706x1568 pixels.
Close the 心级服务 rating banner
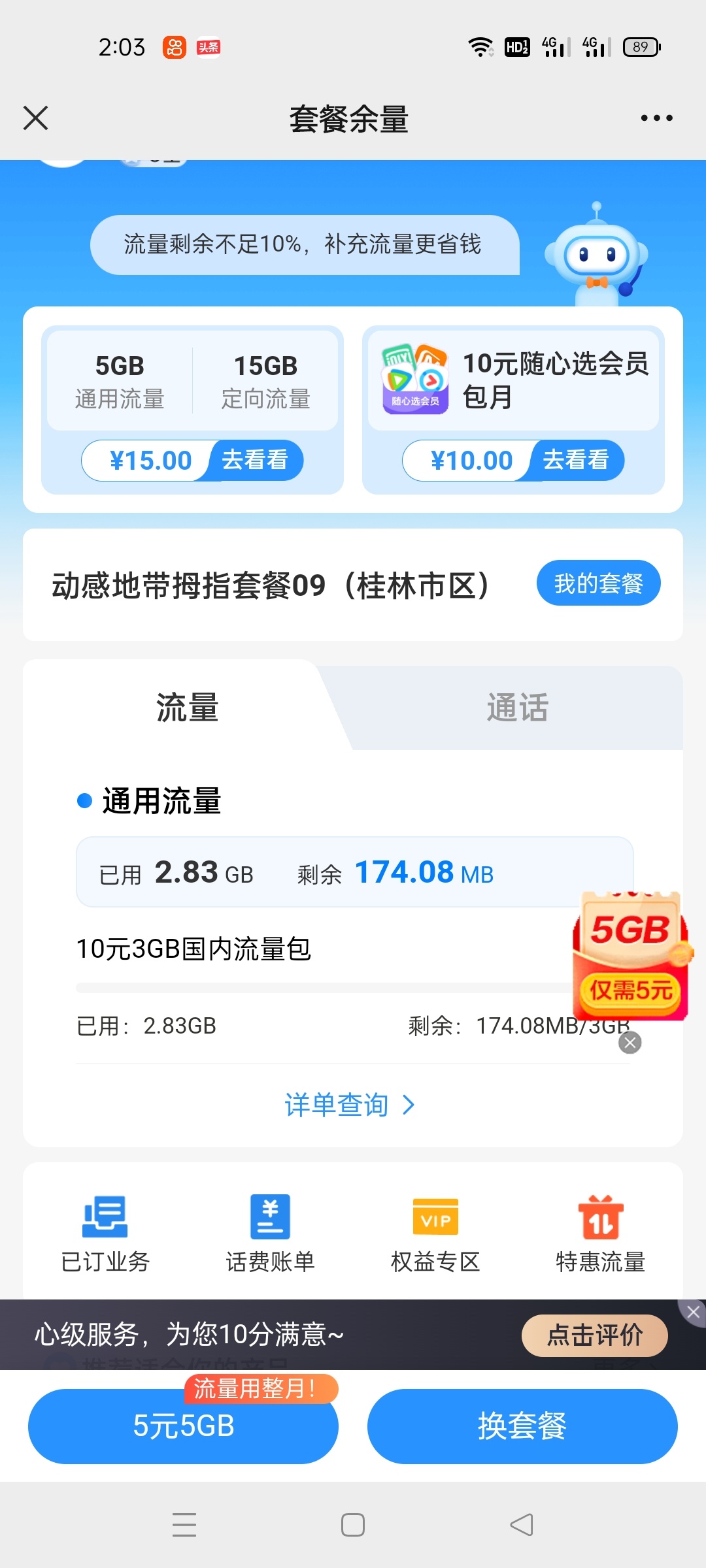(693, 1312)
